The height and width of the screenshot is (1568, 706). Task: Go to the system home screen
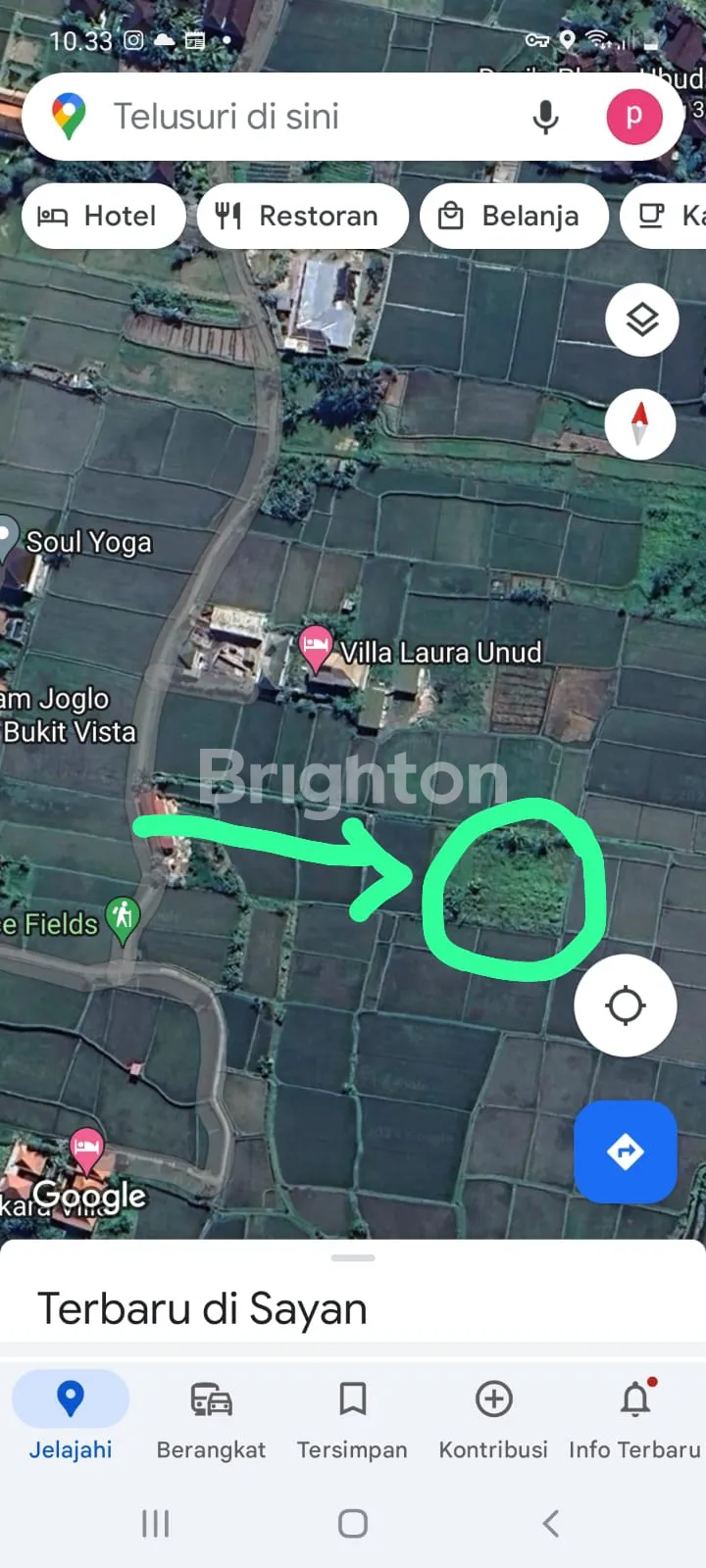coord(353,1523)
